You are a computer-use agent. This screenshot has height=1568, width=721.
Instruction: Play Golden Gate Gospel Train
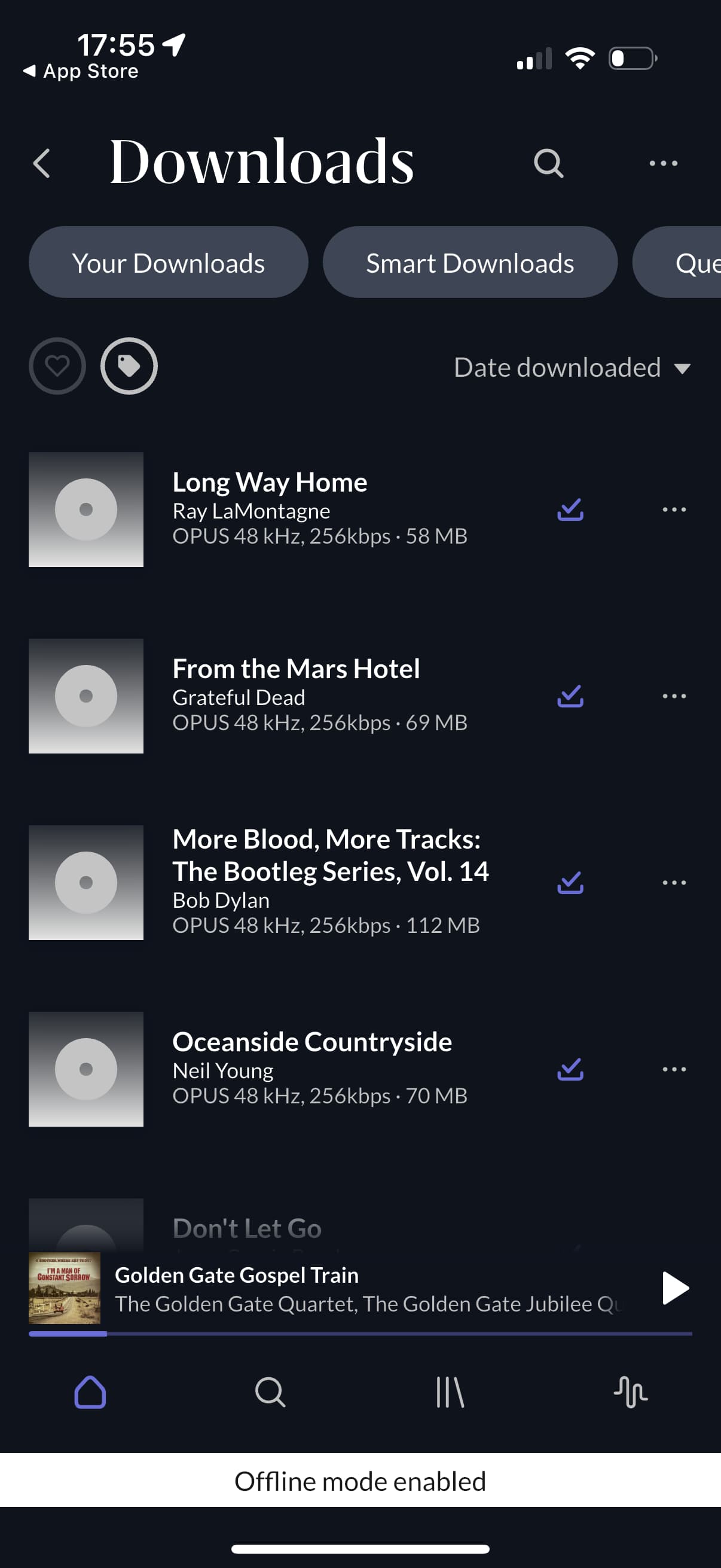[675, 1288]
